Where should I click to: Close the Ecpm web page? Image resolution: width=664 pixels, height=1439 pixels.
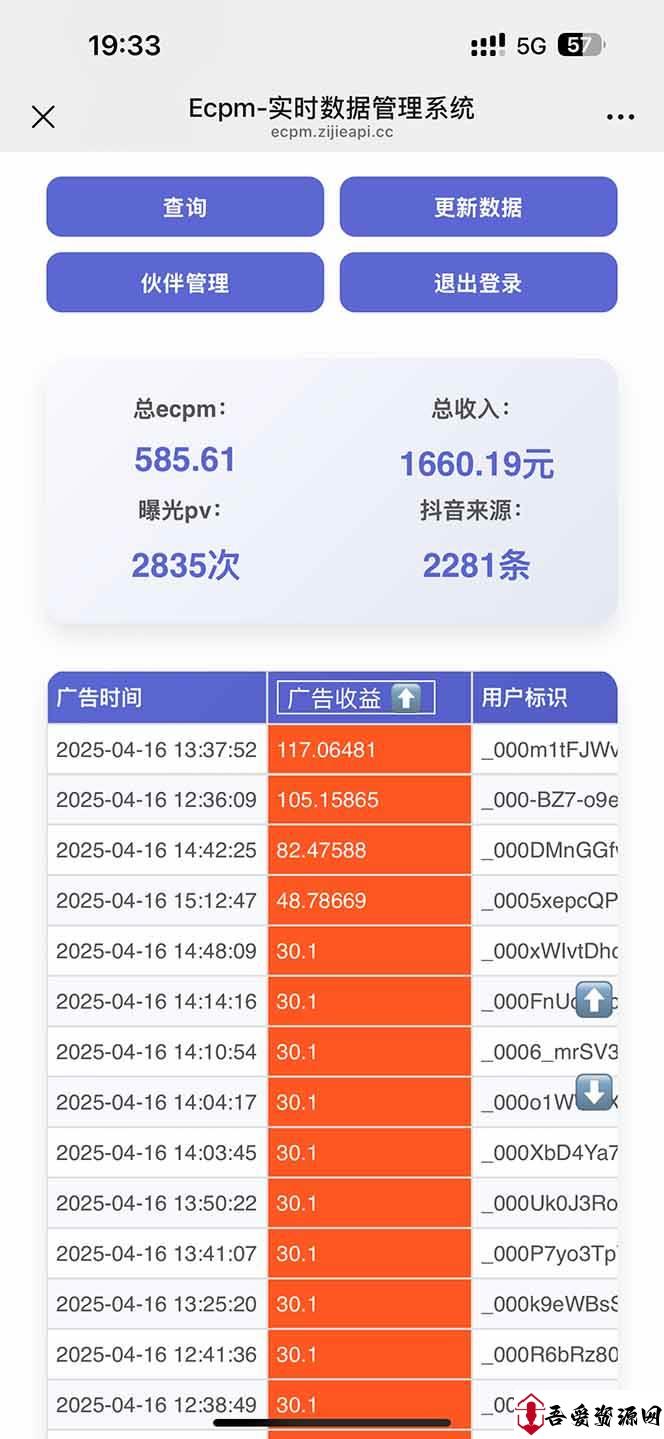pos(43,117)
